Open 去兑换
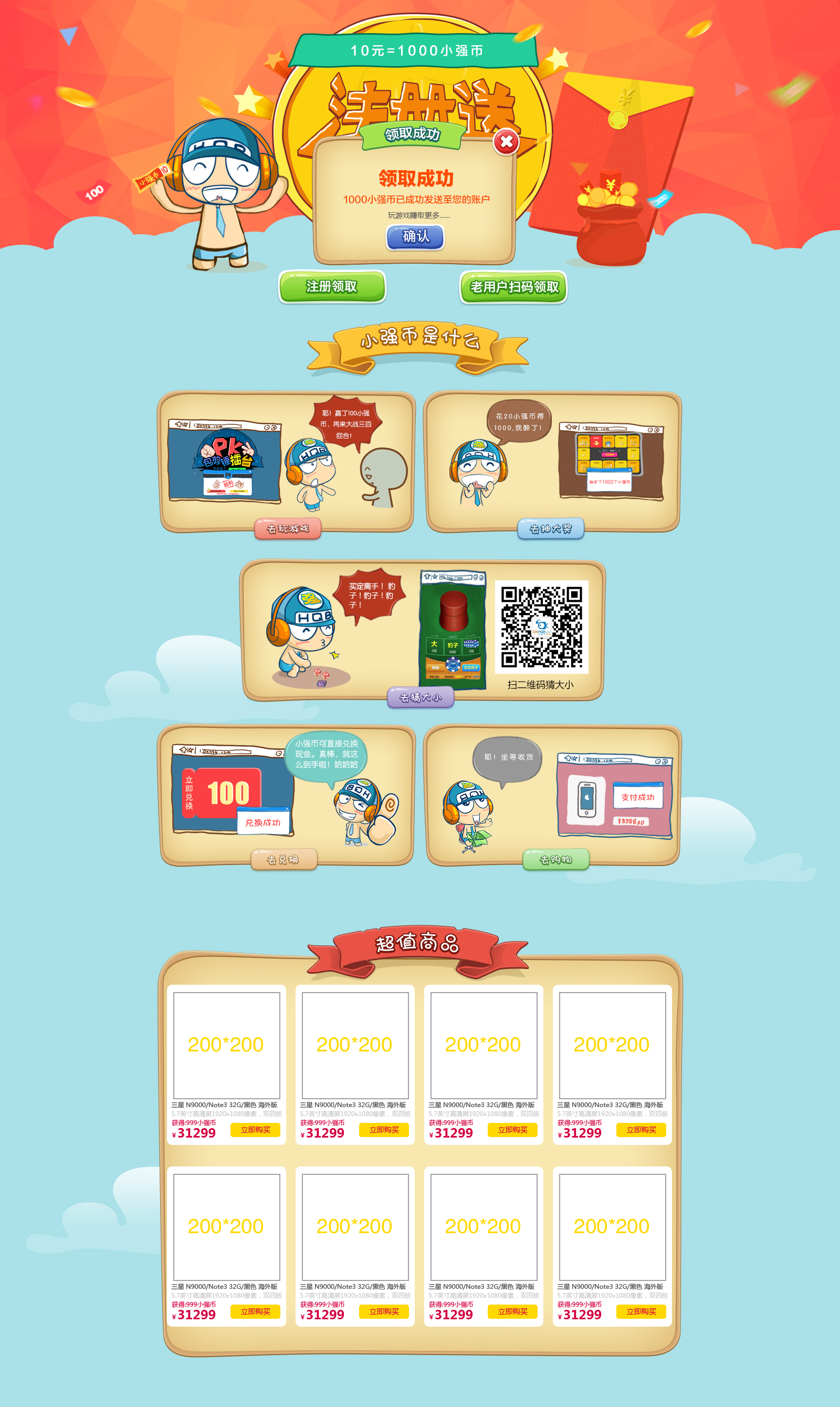840x1407 pixels. click(283, 860)
